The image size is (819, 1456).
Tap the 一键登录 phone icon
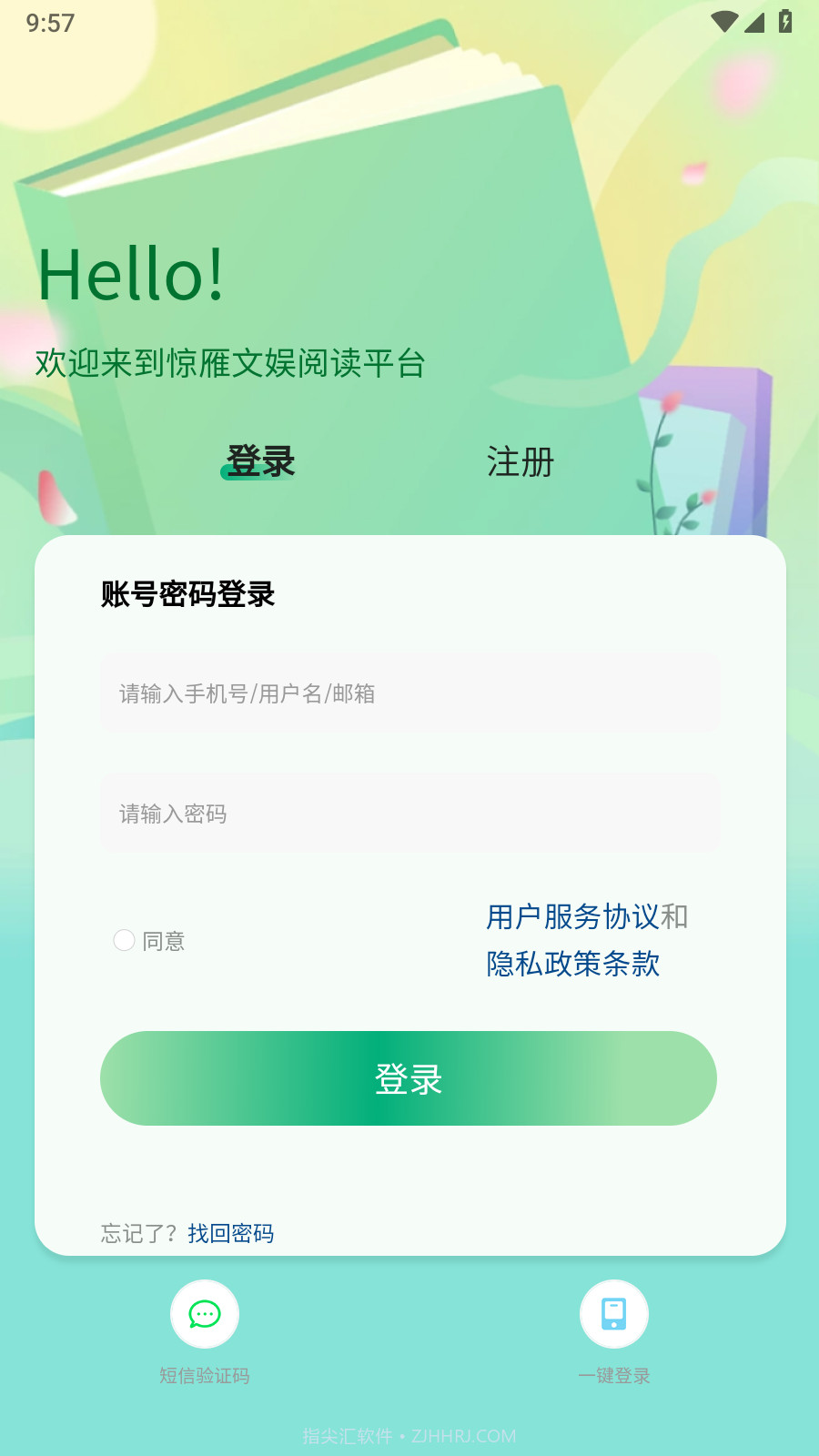coord(614,1314)
